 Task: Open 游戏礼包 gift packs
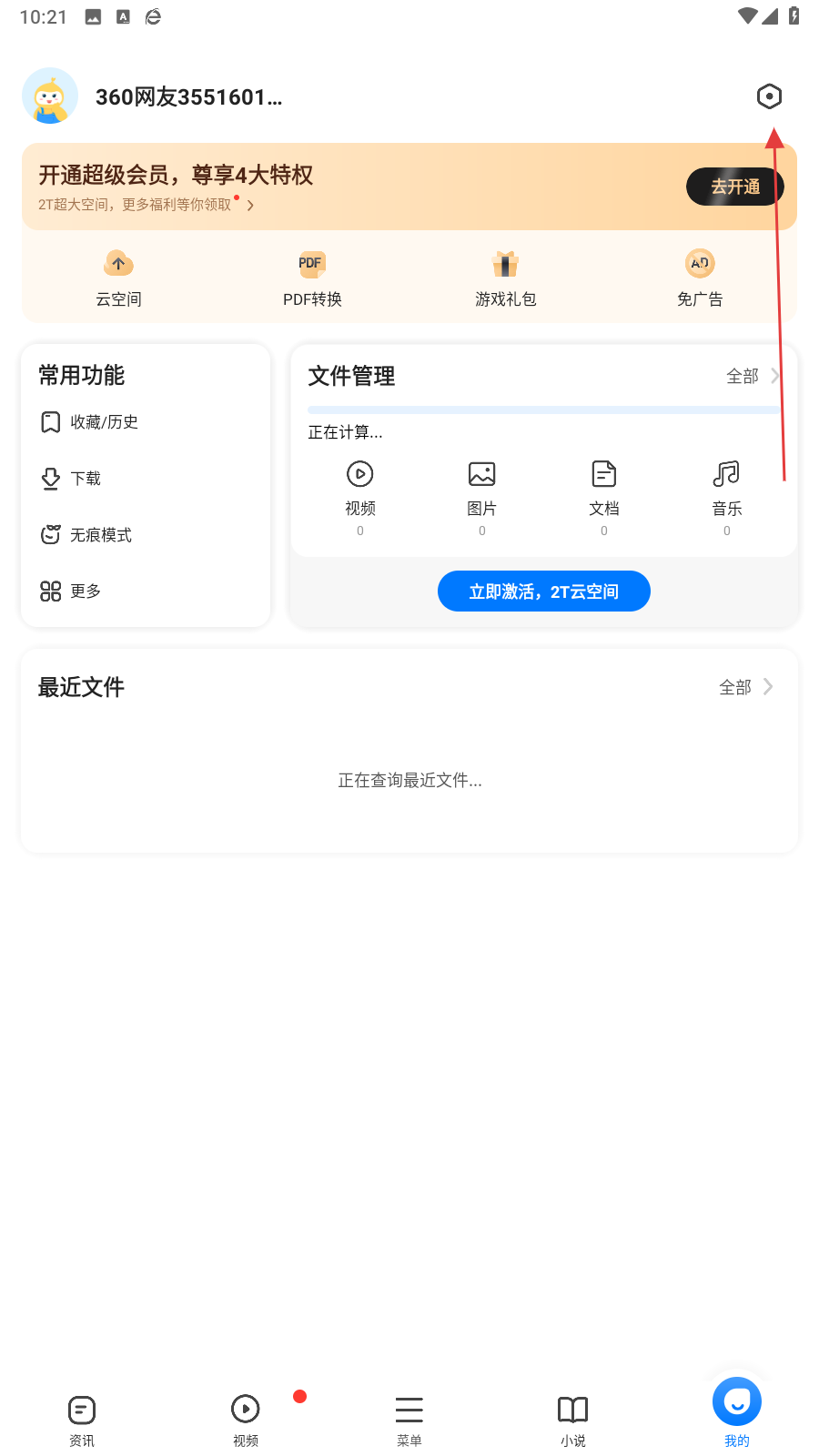pyautogui.click(x=506, y=278)
